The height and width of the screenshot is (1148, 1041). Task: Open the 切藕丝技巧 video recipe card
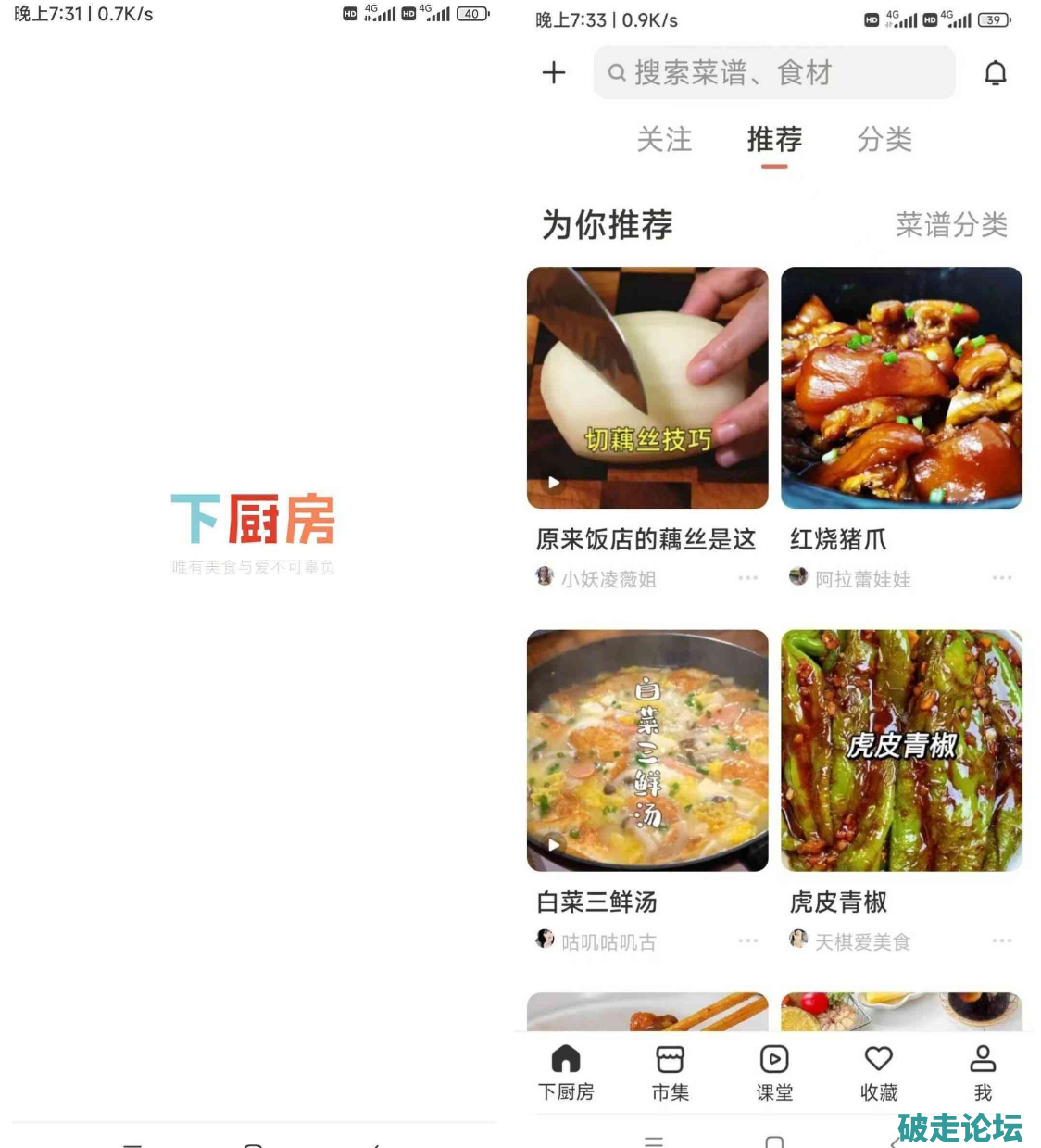tap(647, 387)
